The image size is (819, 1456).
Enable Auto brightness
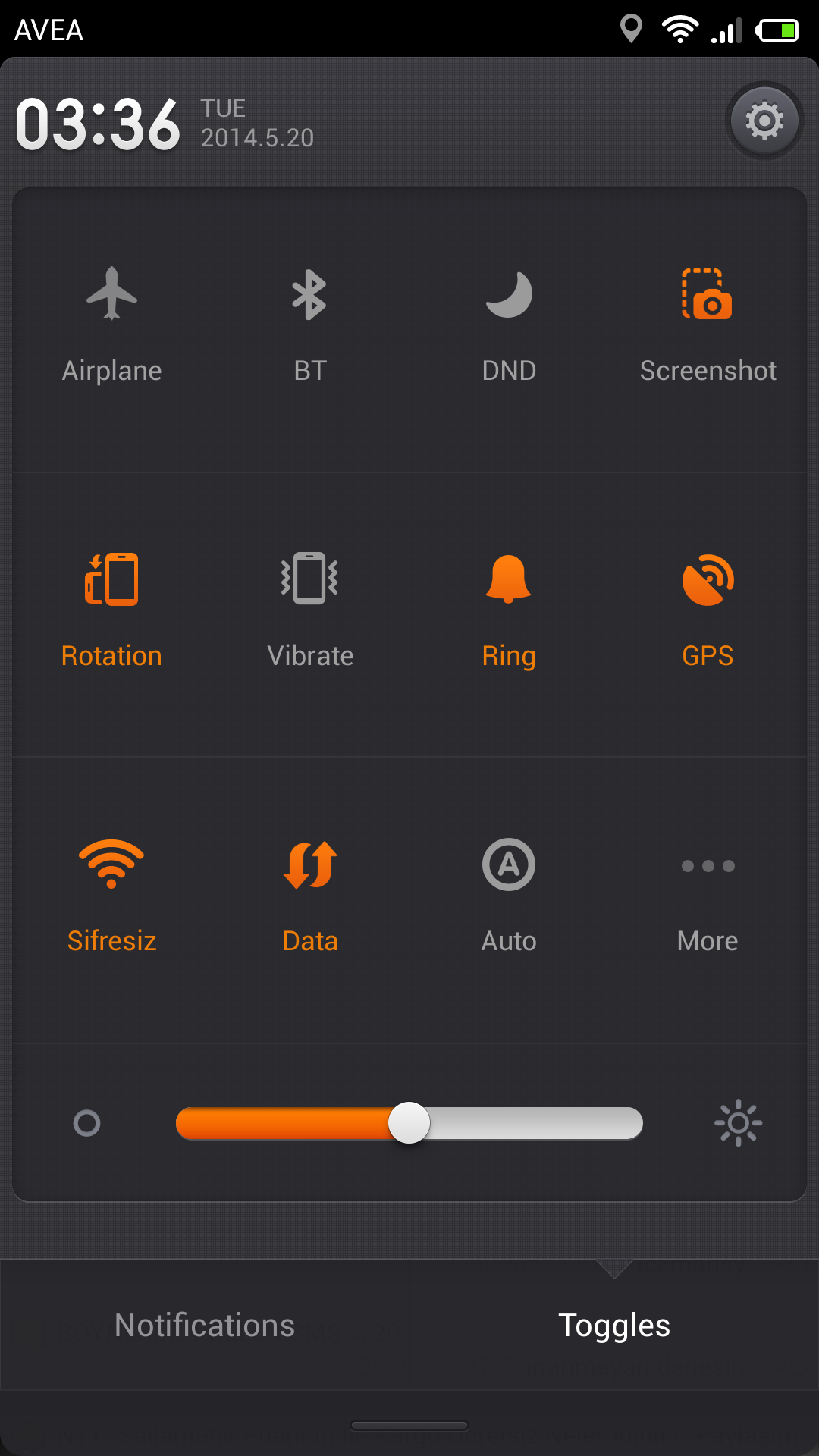[x=509, y=896]
